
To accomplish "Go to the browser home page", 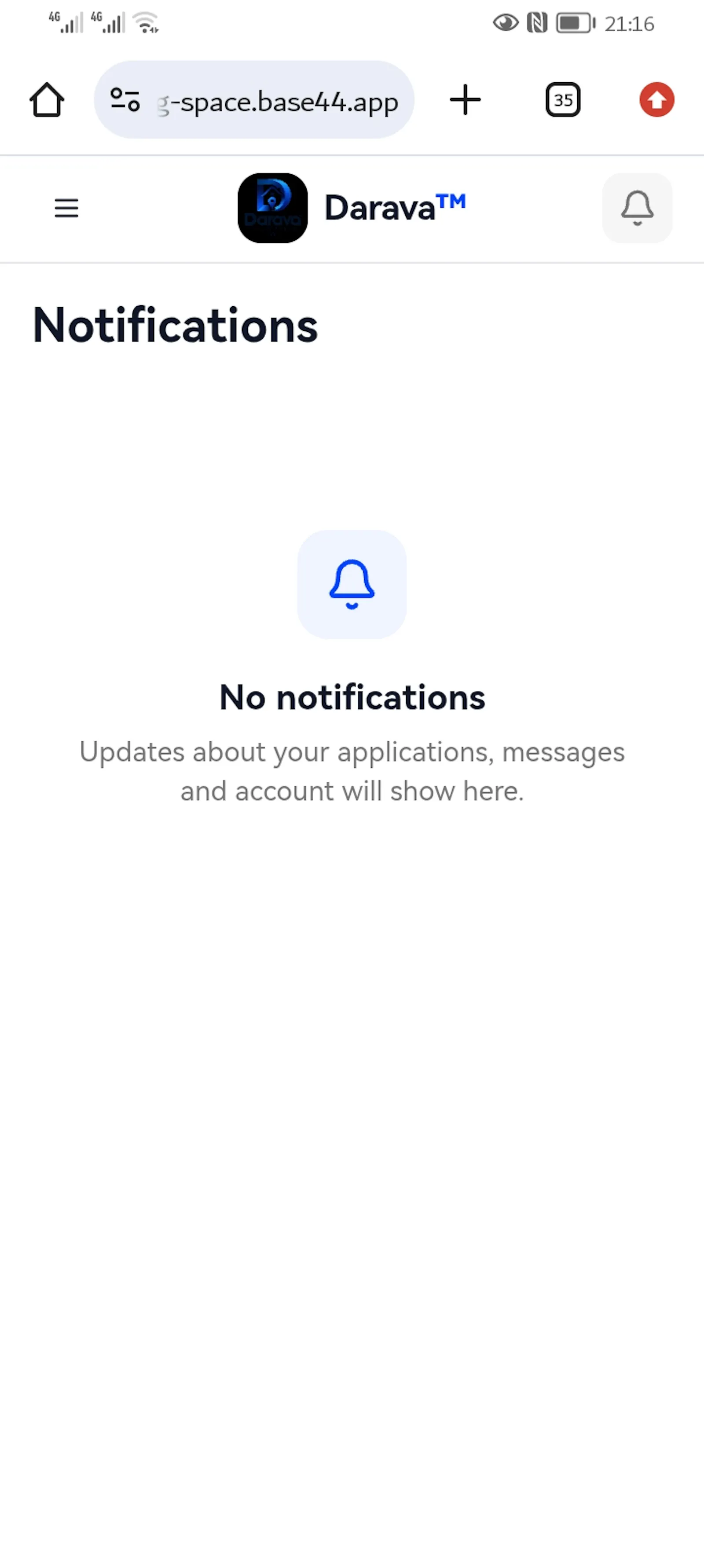I will [x=47, y=100].
